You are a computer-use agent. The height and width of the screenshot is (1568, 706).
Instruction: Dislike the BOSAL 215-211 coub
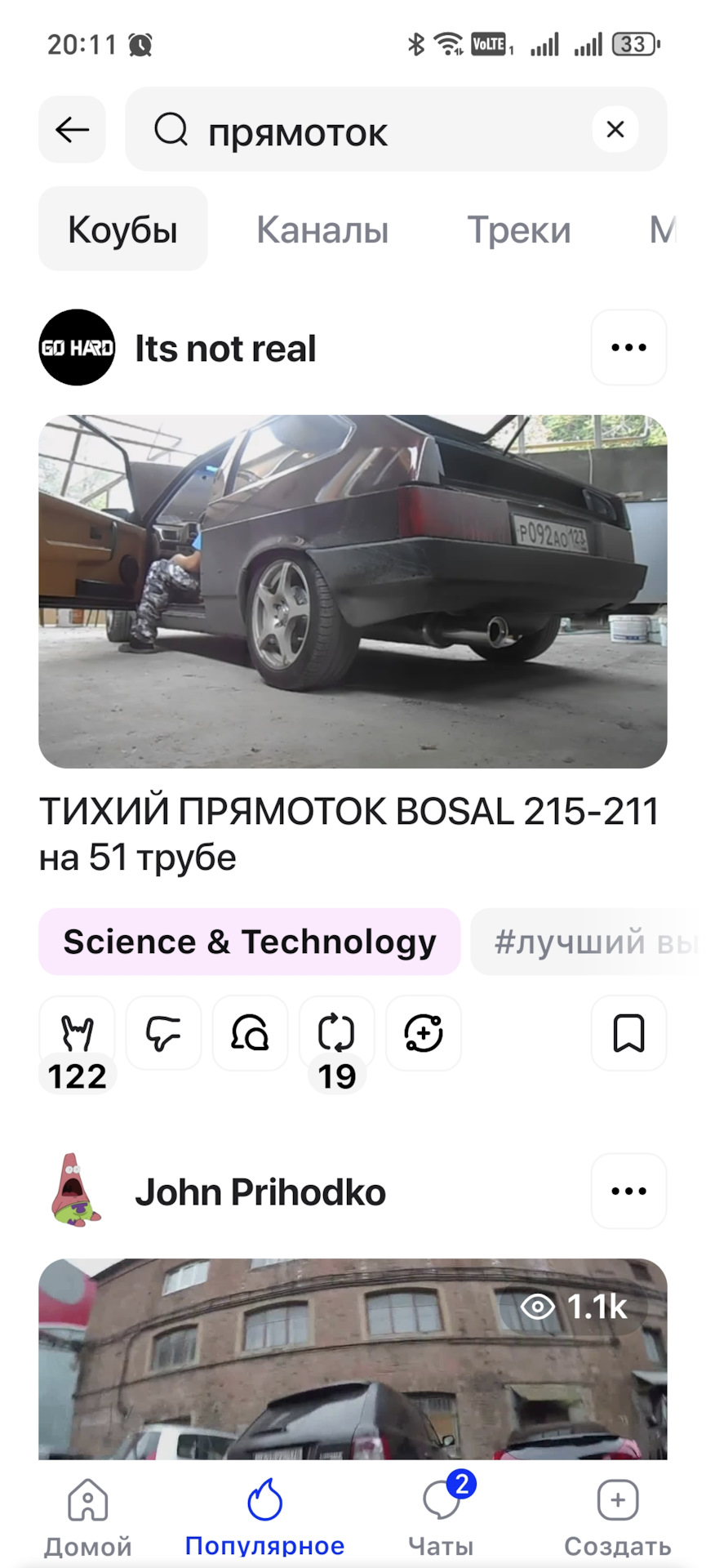[x=163, y=1034]
